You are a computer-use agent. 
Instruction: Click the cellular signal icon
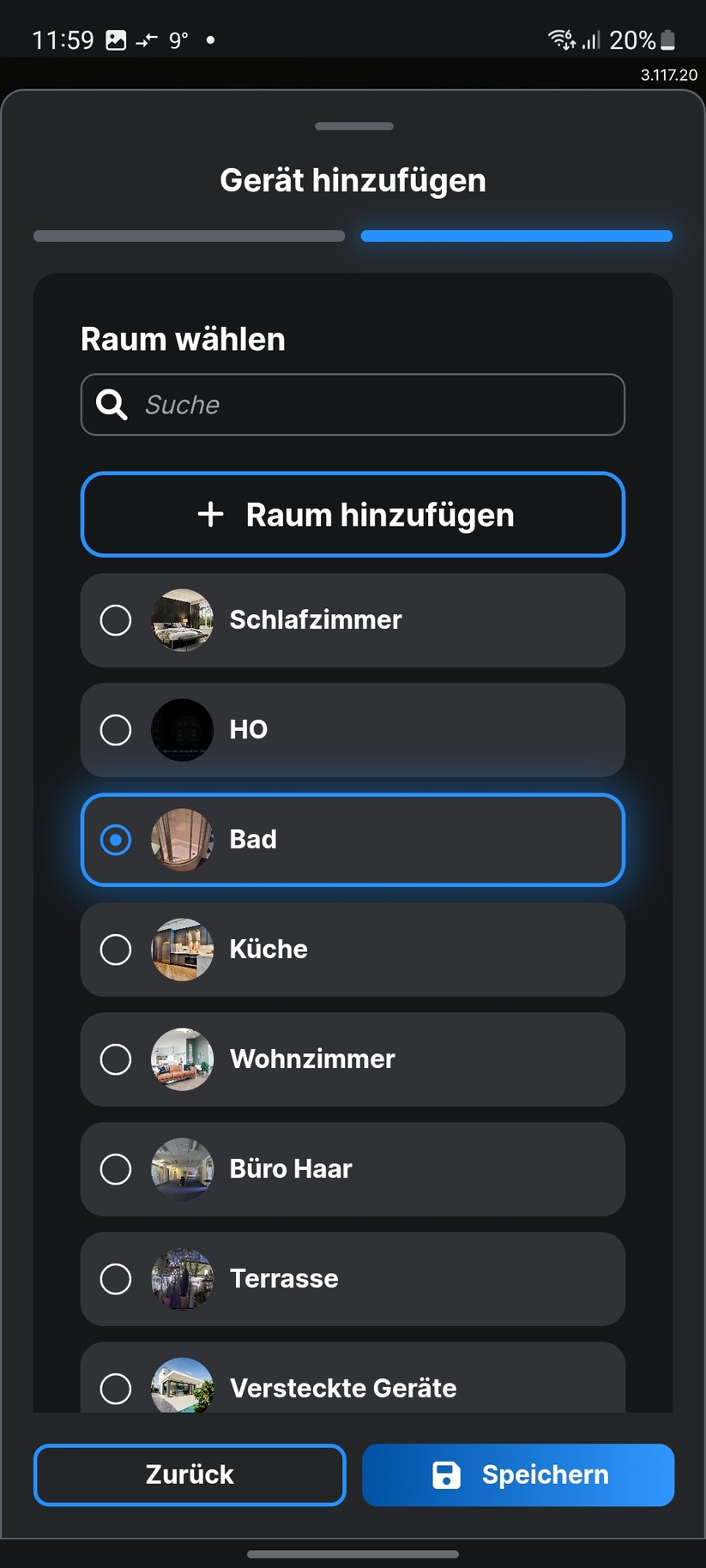(x=593, y=39)
